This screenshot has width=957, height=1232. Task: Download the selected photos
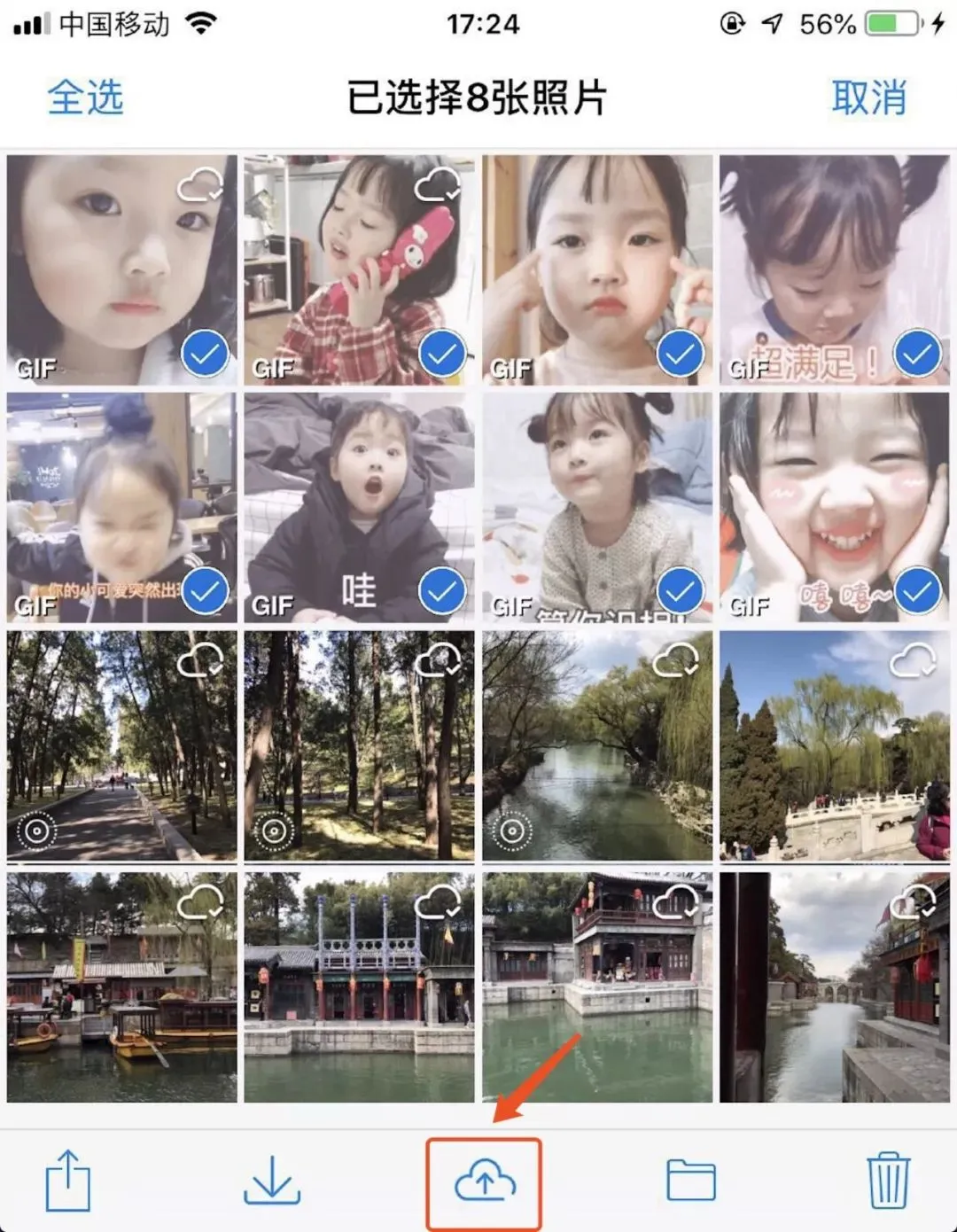click(272, 1181)
